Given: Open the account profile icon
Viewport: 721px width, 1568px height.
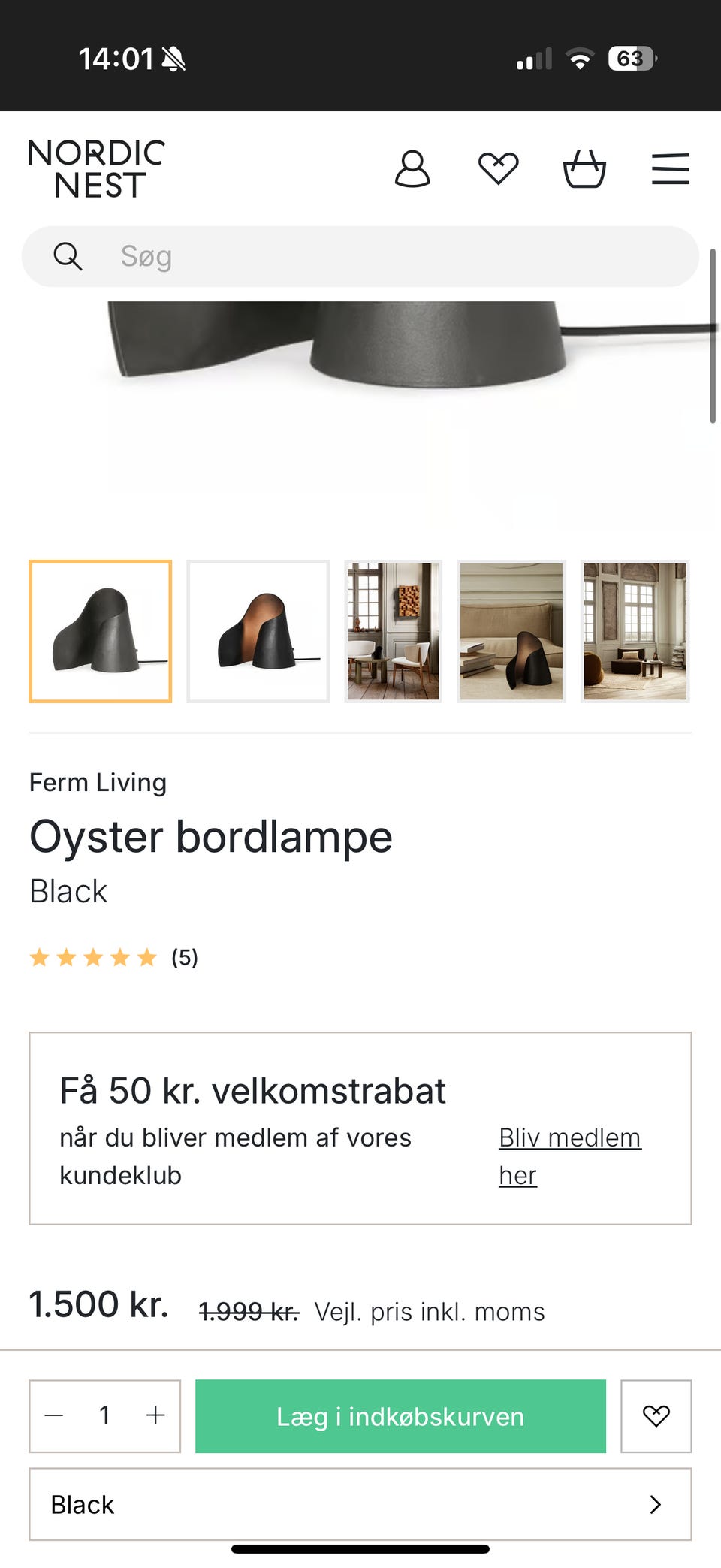Looking at the screenshot, I should [412, 168].
